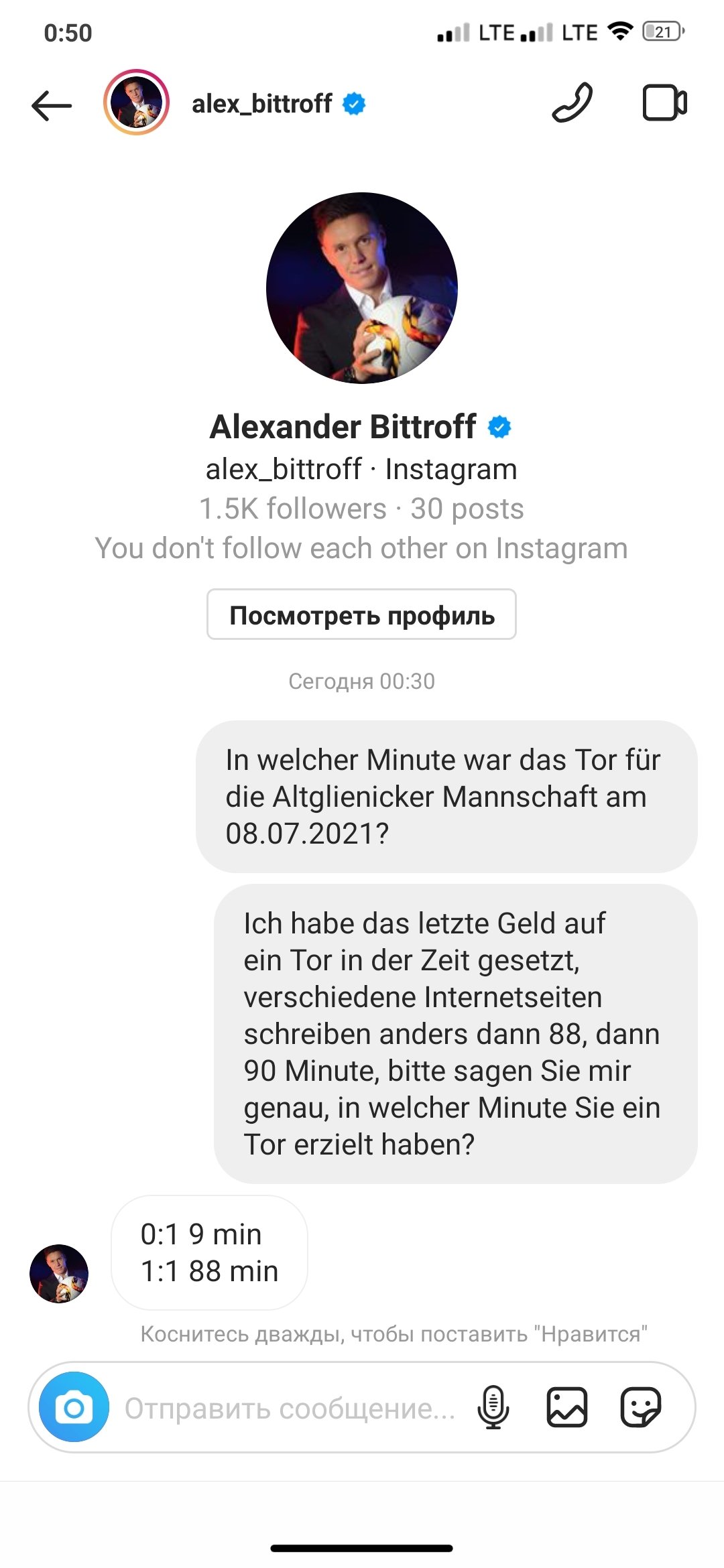Tap the Посмотреть профиль button

click(361, 614)
